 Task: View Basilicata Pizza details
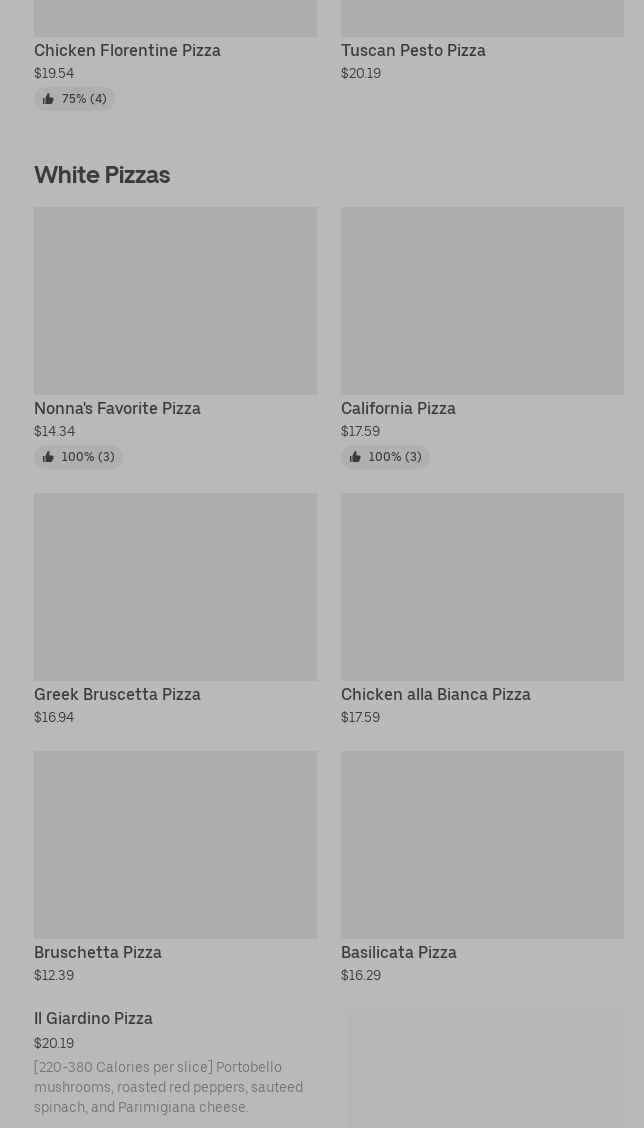(x=481, y=844)
